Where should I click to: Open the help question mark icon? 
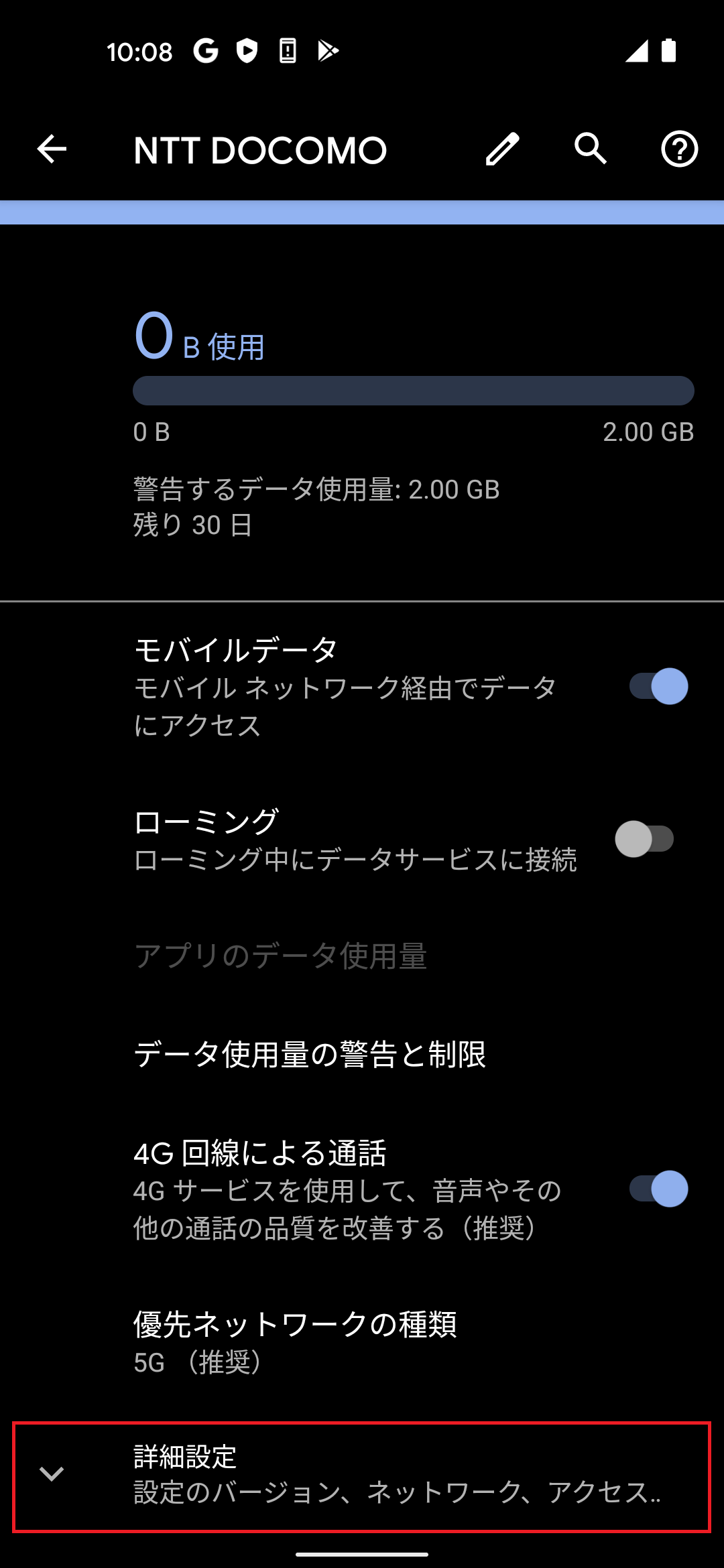point(679,149)
